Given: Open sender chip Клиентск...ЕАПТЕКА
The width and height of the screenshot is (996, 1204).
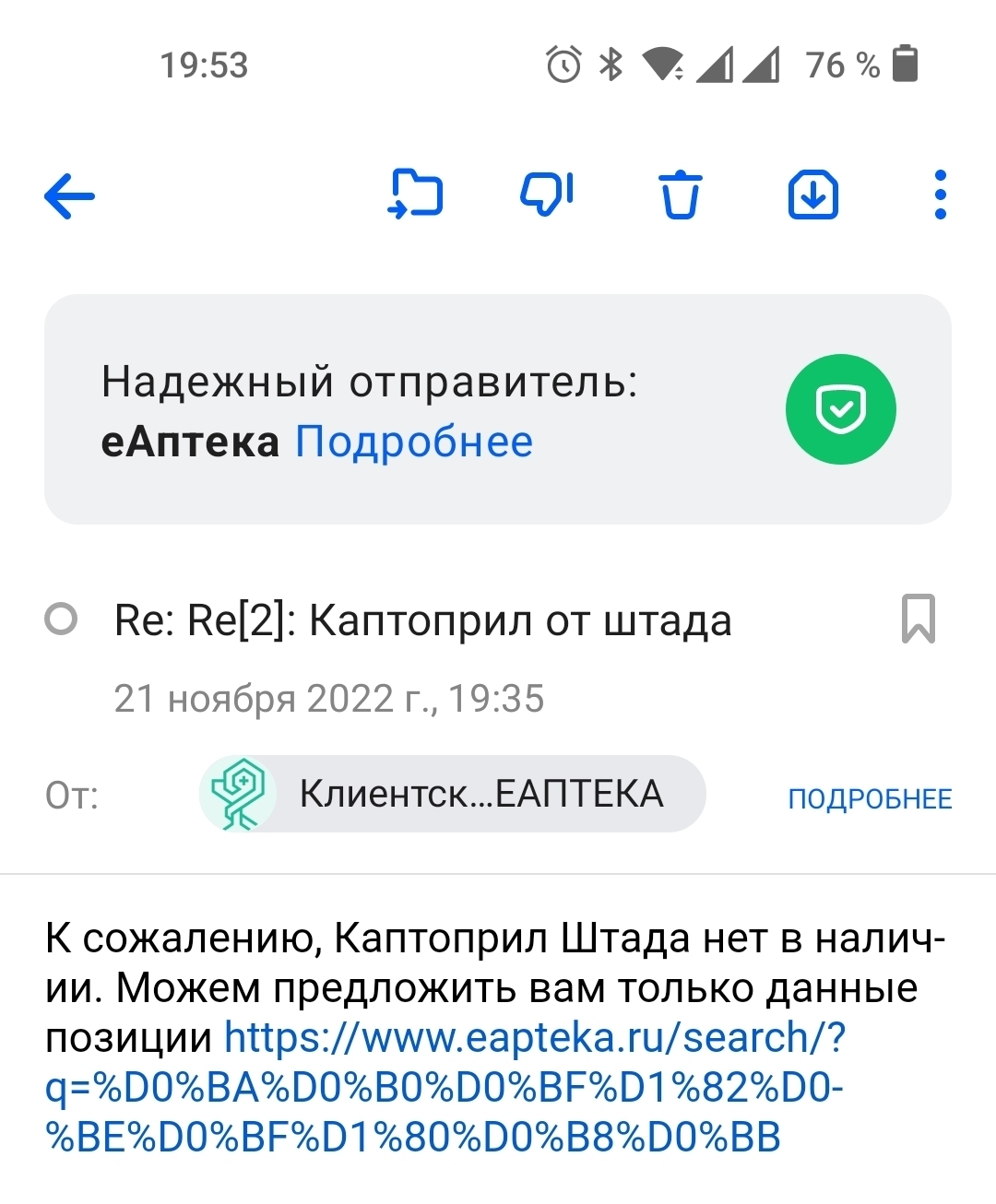Looking at the screenshot, I should click(x=452, y=794).
